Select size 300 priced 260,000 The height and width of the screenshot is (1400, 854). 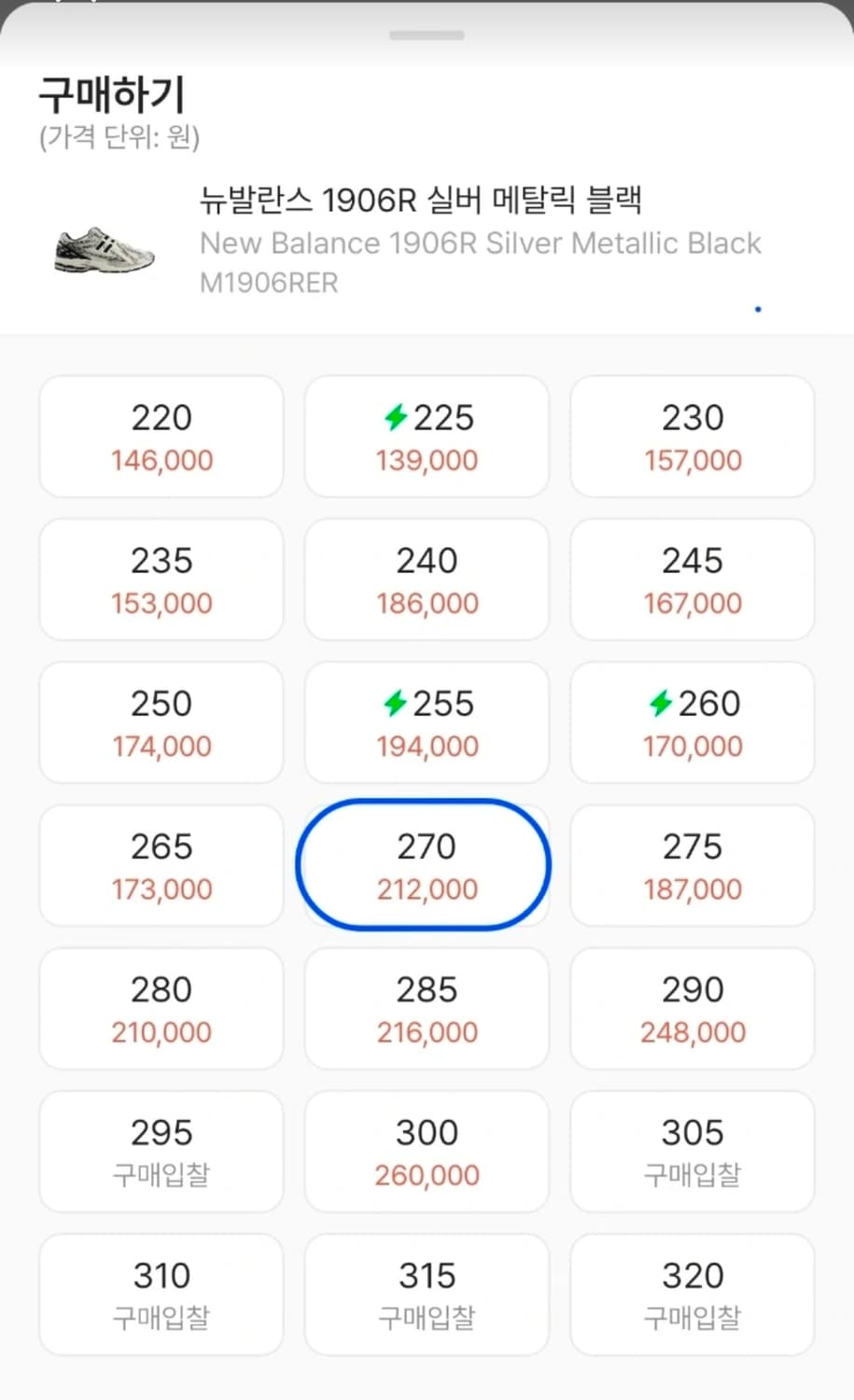[x=427, y=1151]
